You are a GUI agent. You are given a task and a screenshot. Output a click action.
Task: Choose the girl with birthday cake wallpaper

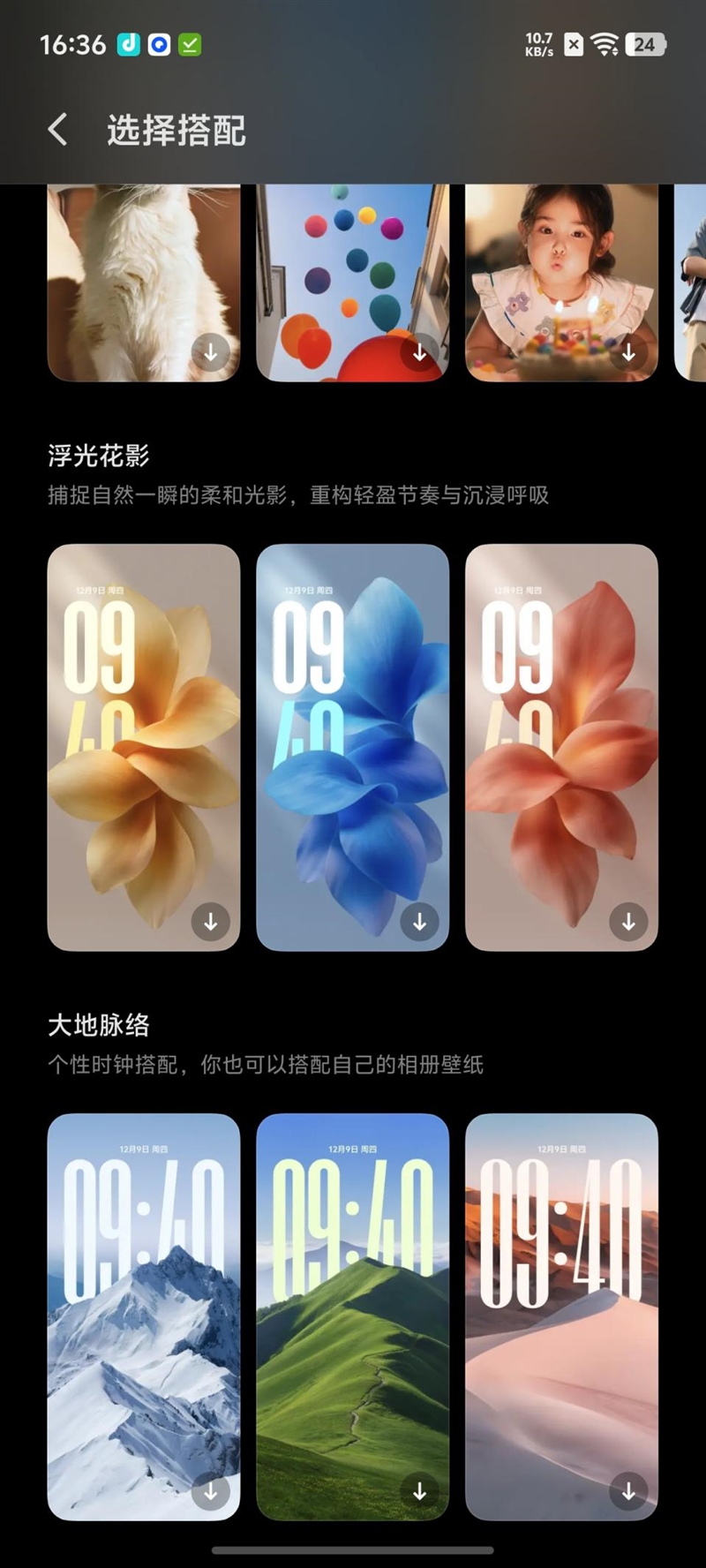click(x=561, y=265)
